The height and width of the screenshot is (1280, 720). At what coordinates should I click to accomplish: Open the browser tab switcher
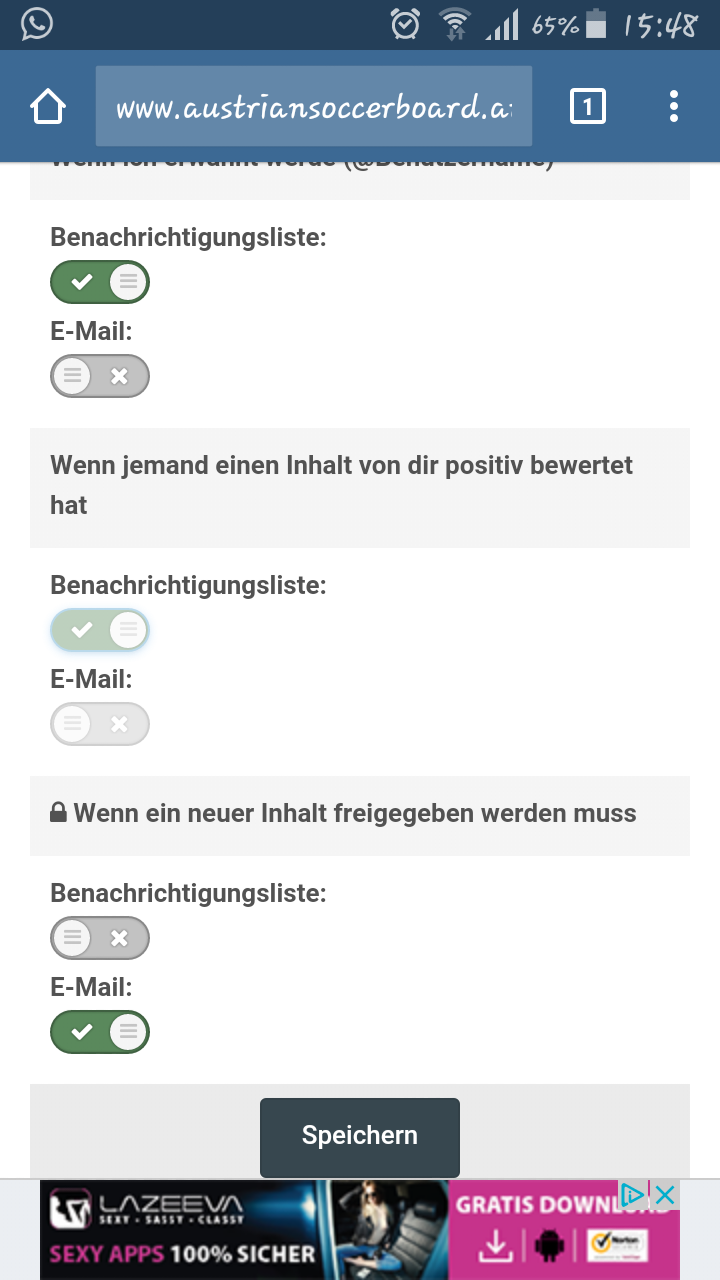coord(588,106)
